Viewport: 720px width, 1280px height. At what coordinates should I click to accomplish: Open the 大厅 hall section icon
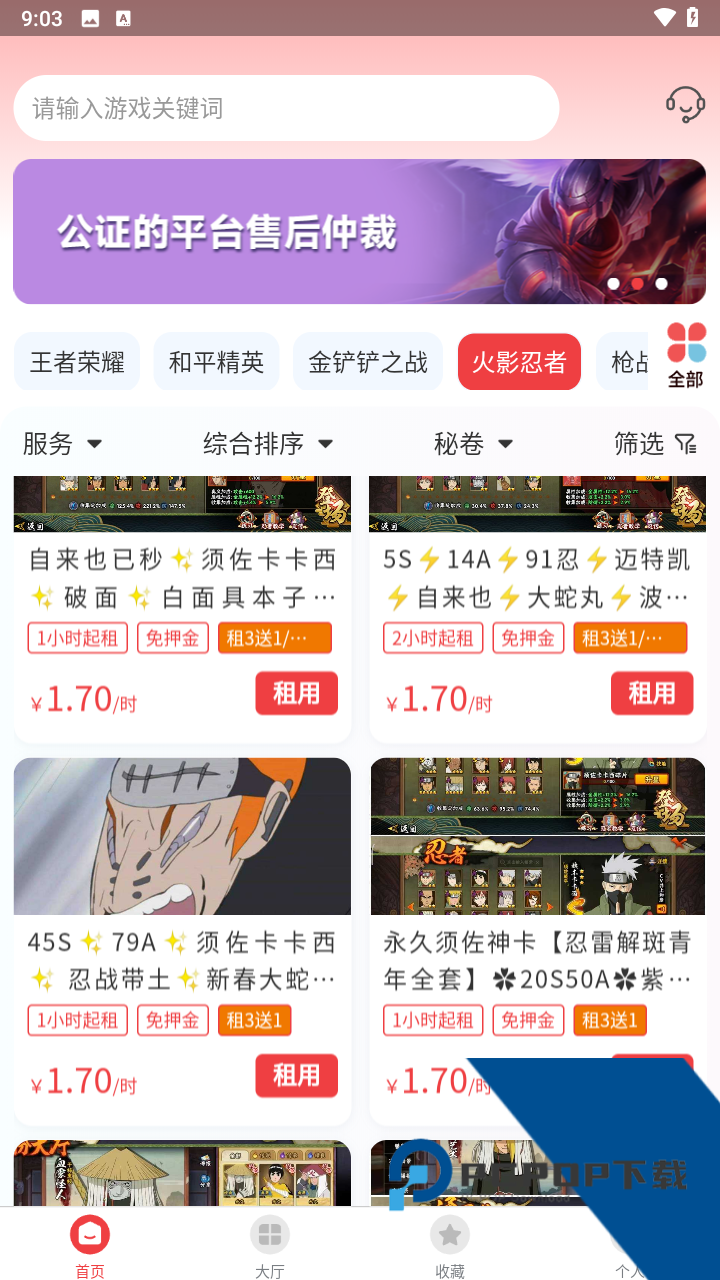click(x=270, y=1235)
